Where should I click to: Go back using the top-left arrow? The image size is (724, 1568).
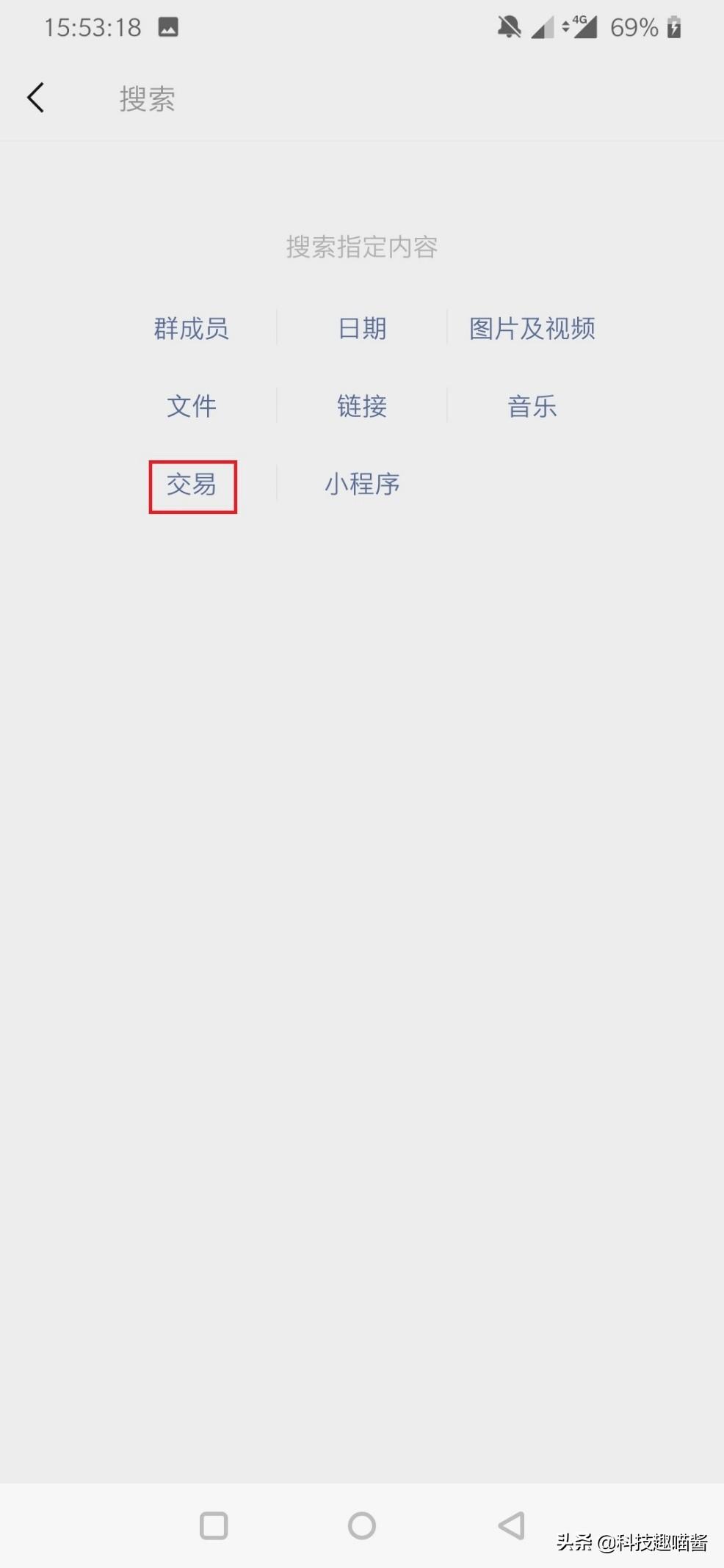(35, 98)
